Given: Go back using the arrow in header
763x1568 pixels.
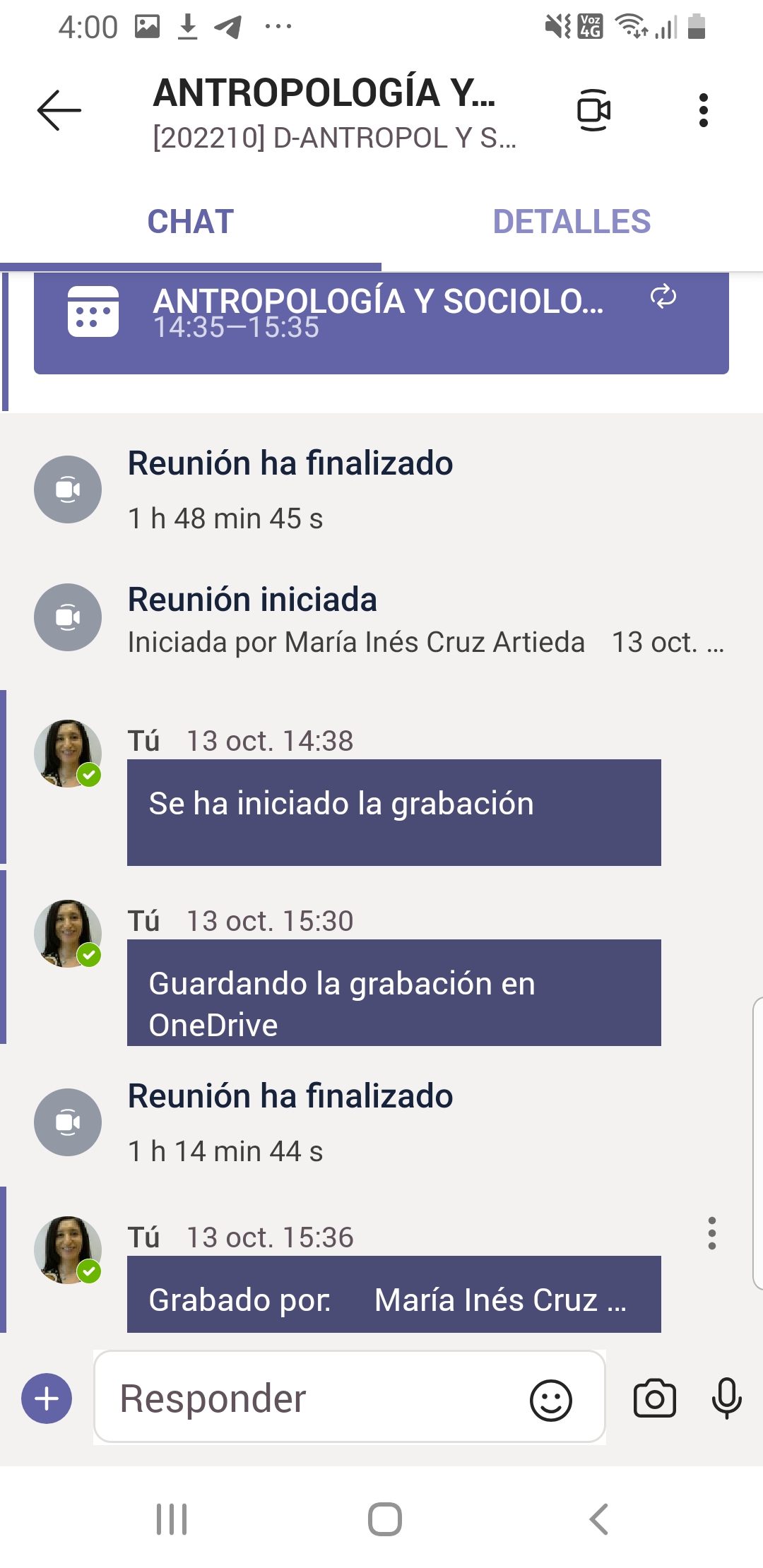Looking at the screenshot, I should click(x=59, y=110).
